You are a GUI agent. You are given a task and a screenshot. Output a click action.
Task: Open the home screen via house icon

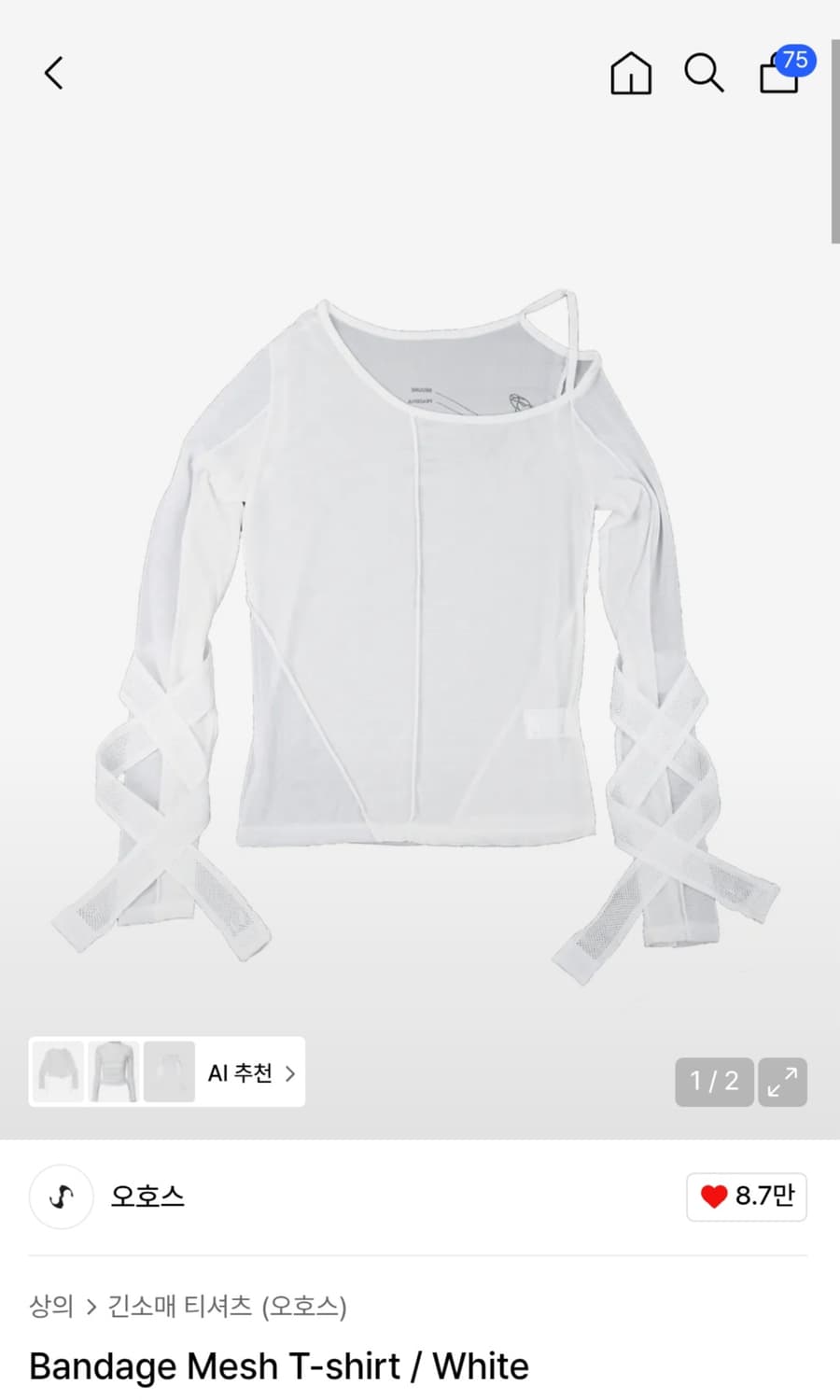pyautogui.click(x=630, y=74)
